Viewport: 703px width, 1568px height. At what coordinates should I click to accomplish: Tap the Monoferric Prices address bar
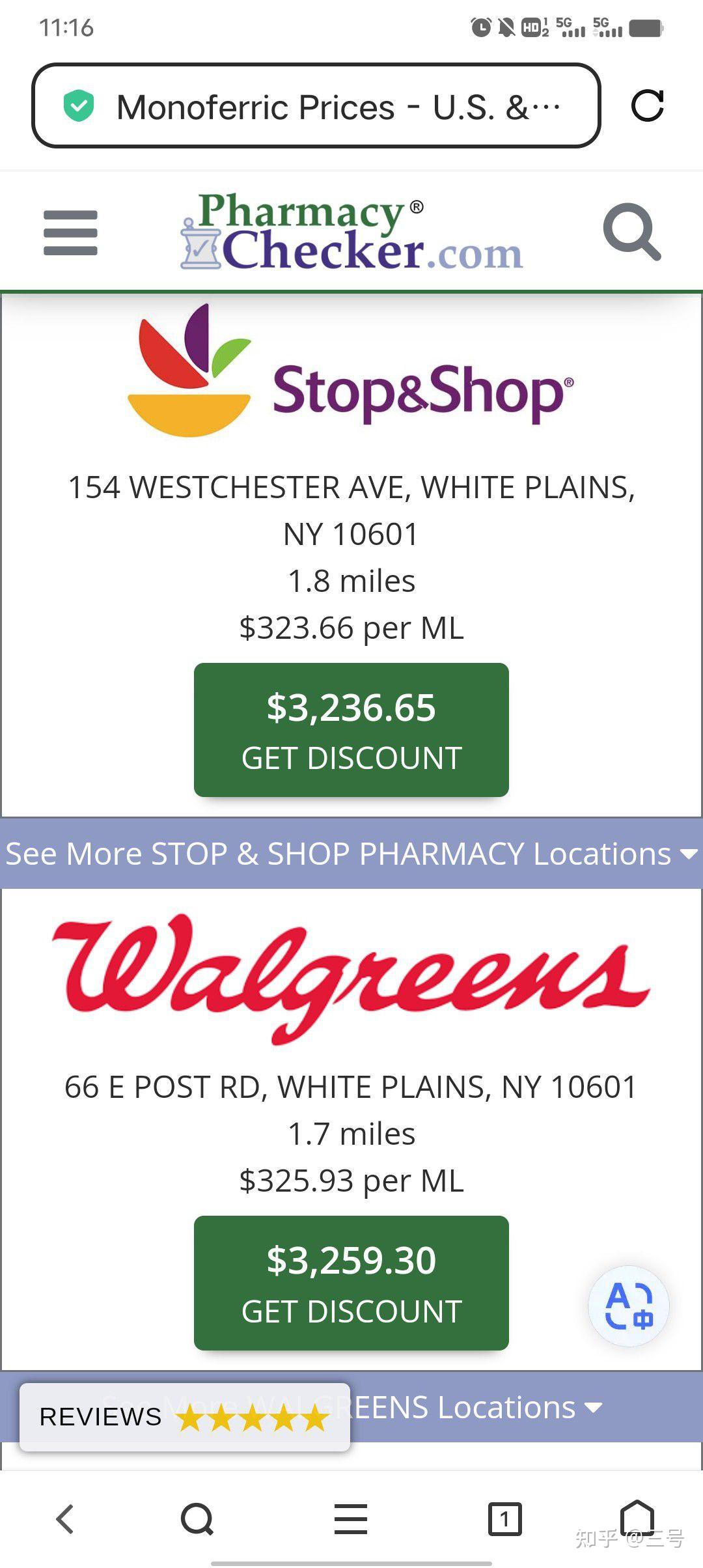316,106
